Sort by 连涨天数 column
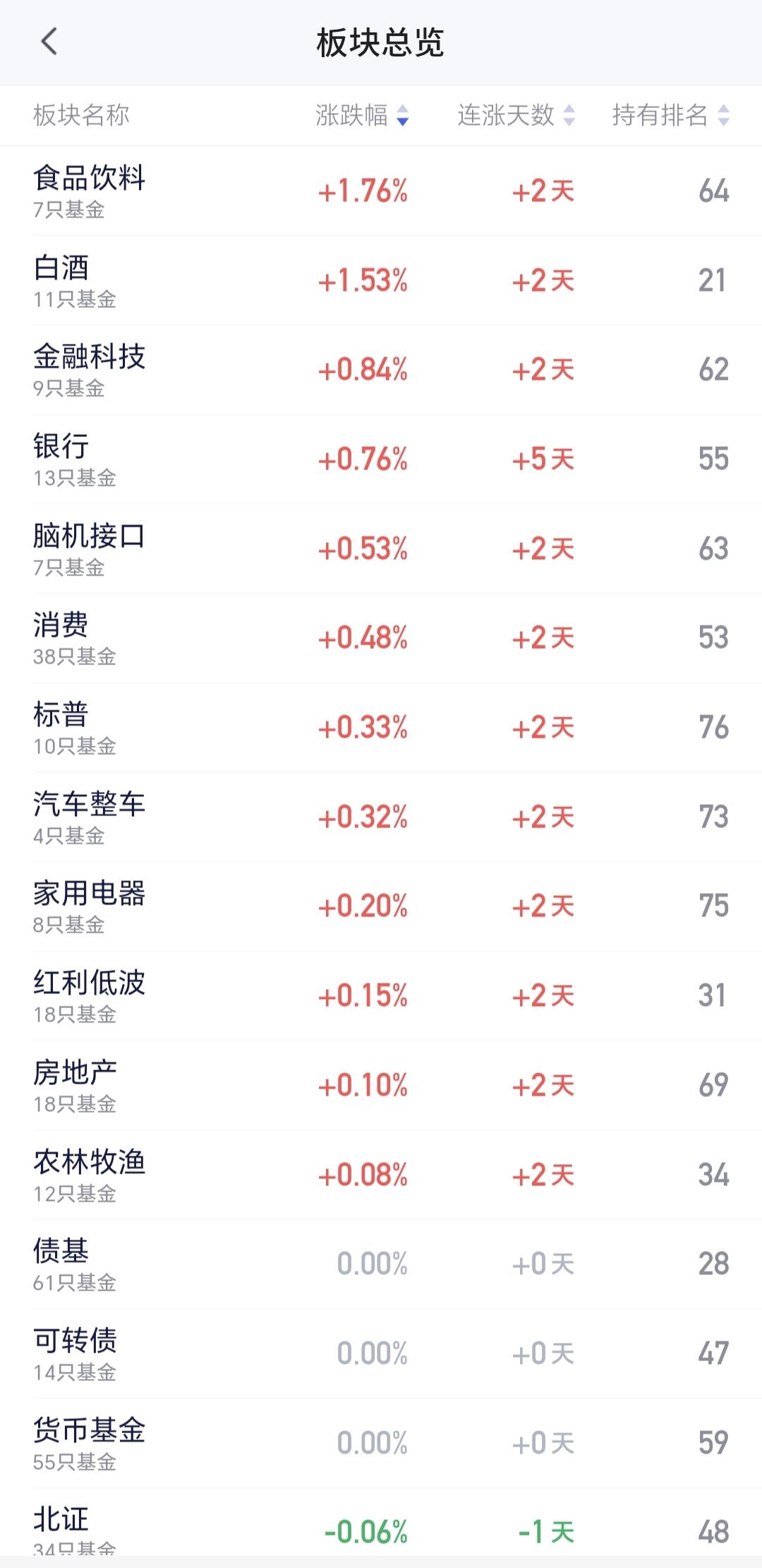 tap(516, 115)
